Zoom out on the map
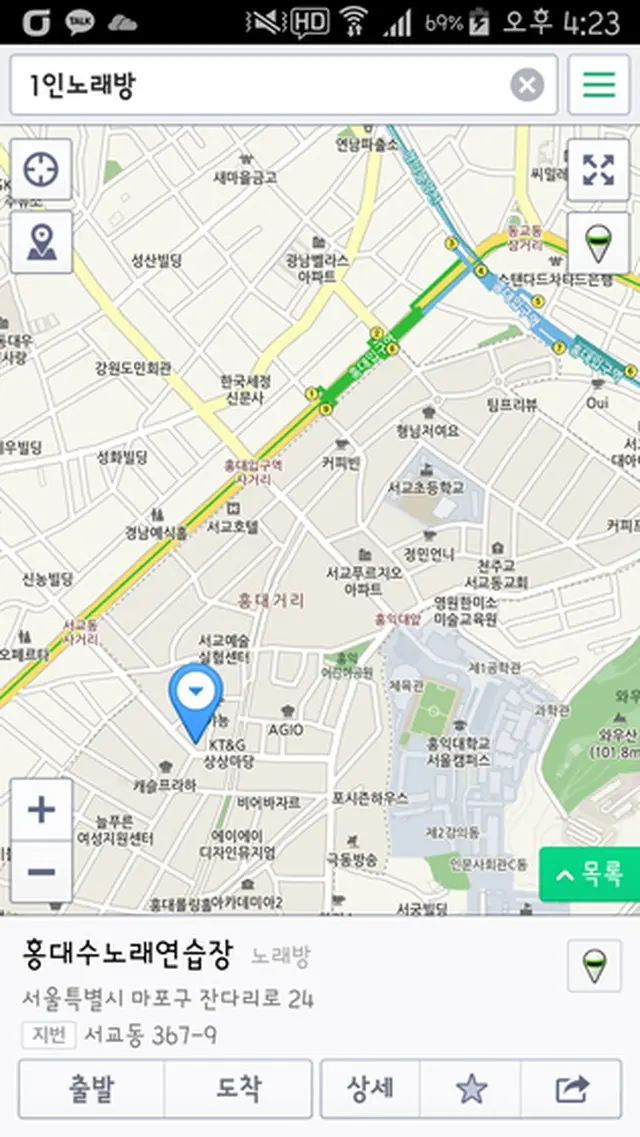The image size is (640, 1137). [41, 872]
